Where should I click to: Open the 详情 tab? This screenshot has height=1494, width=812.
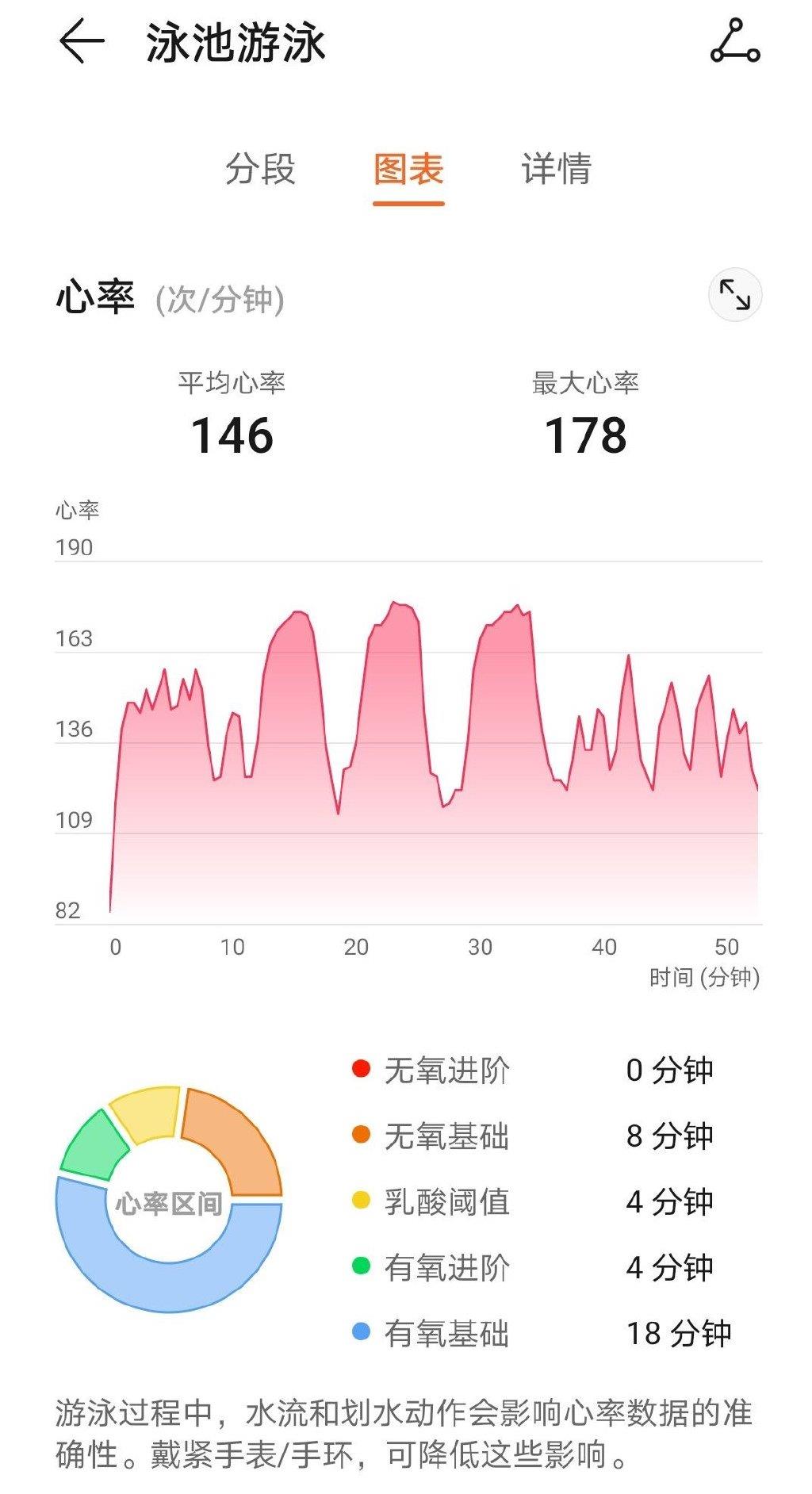(557, 169)
